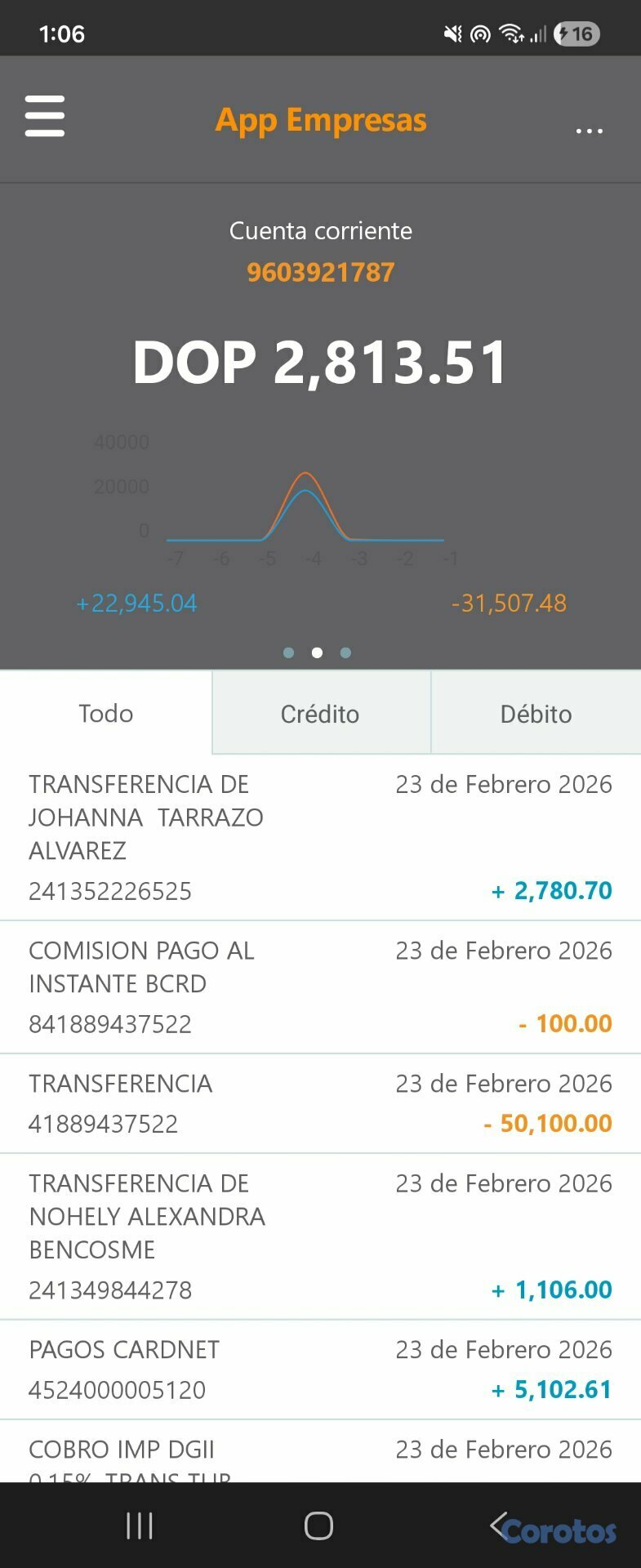Switch to the Débito tab
641x1568 pixels.
point(536,714)
